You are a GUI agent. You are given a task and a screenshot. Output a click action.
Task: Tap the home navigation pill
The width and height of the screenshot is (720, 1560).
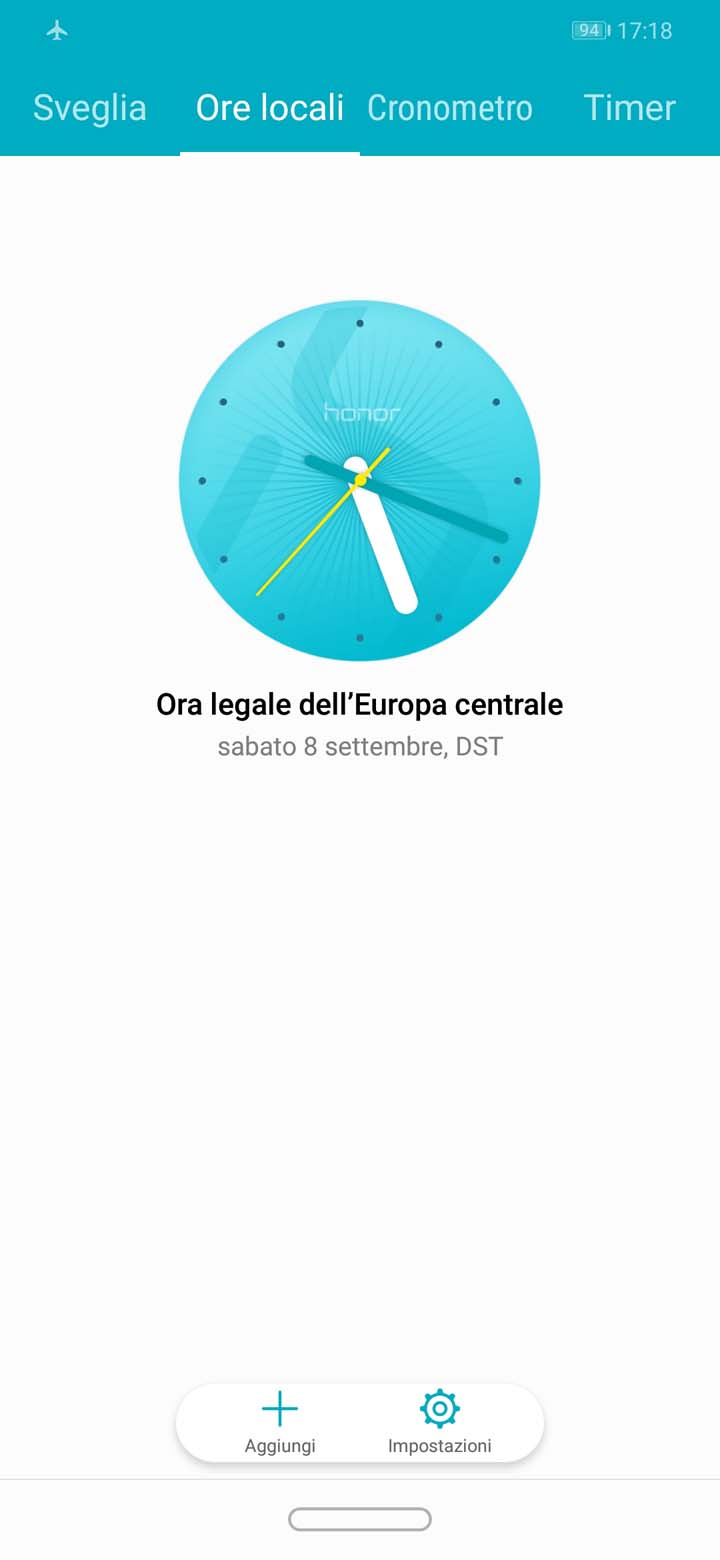pos(360,1519)
